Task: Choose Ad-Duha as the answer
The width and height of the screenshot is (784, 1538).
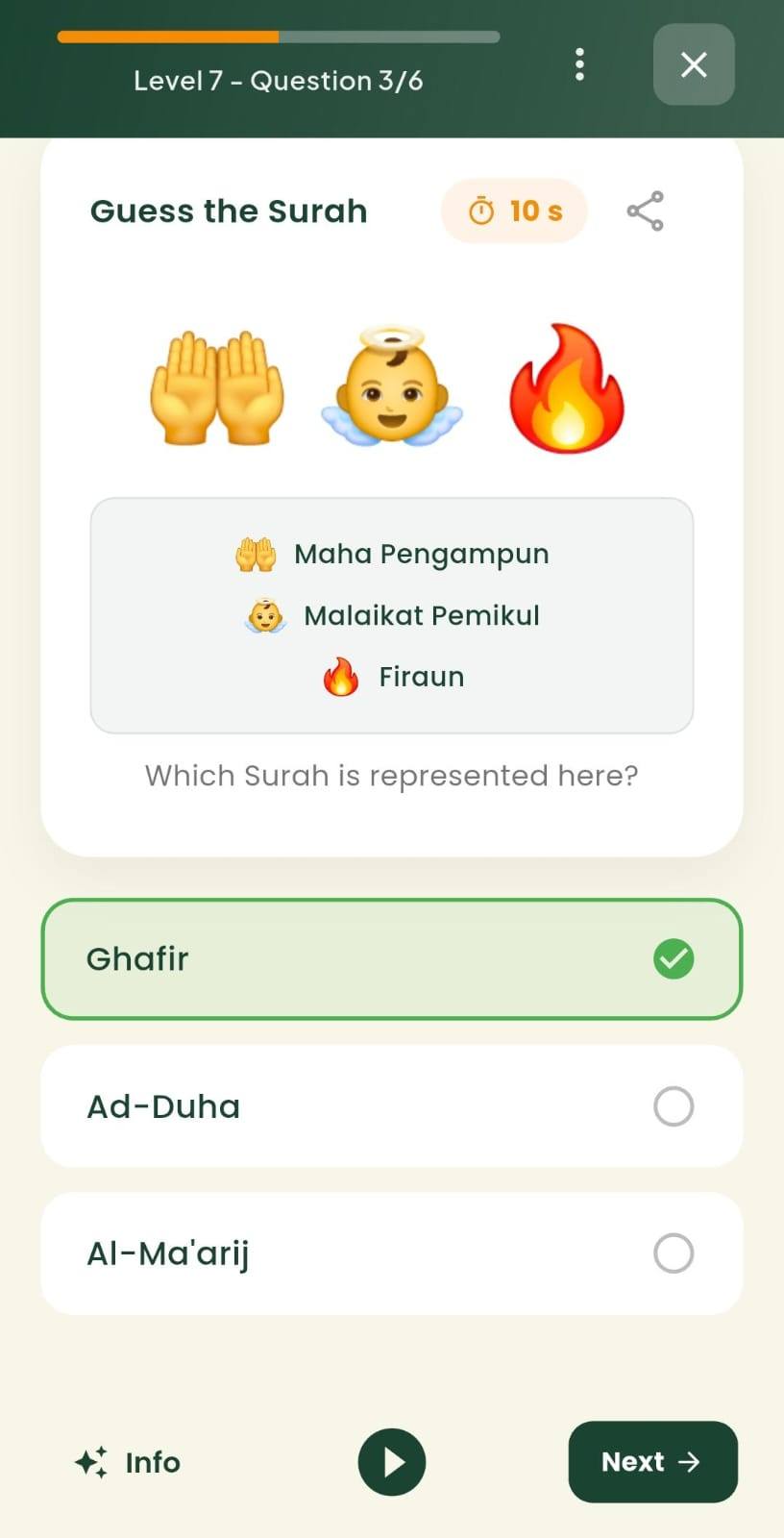Action: click(392, 1106)
